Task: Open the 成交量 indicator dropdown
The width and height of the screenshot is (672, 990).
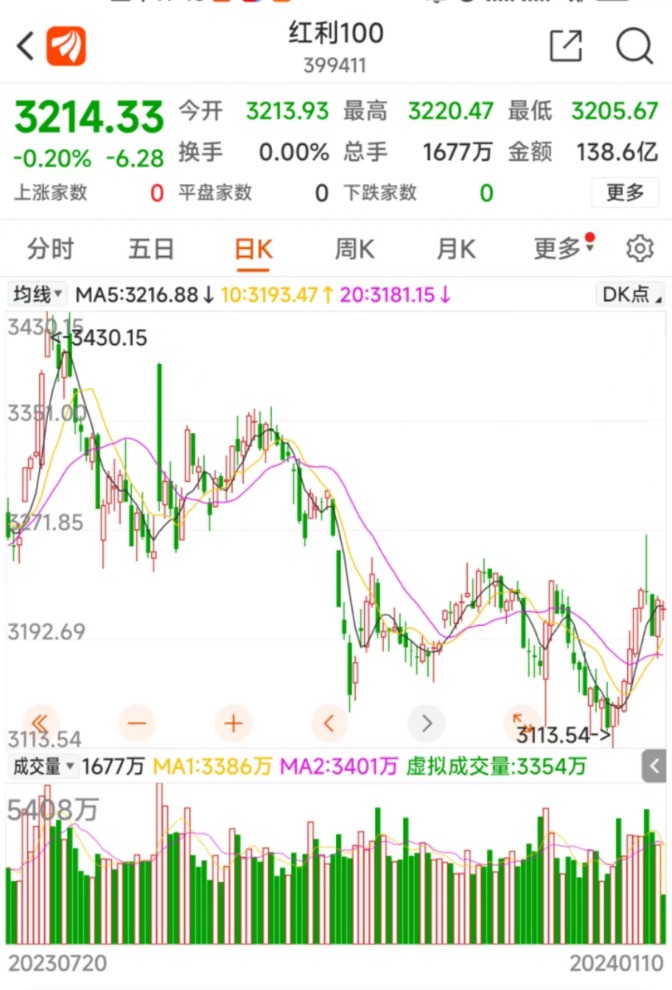Action: 42,767
